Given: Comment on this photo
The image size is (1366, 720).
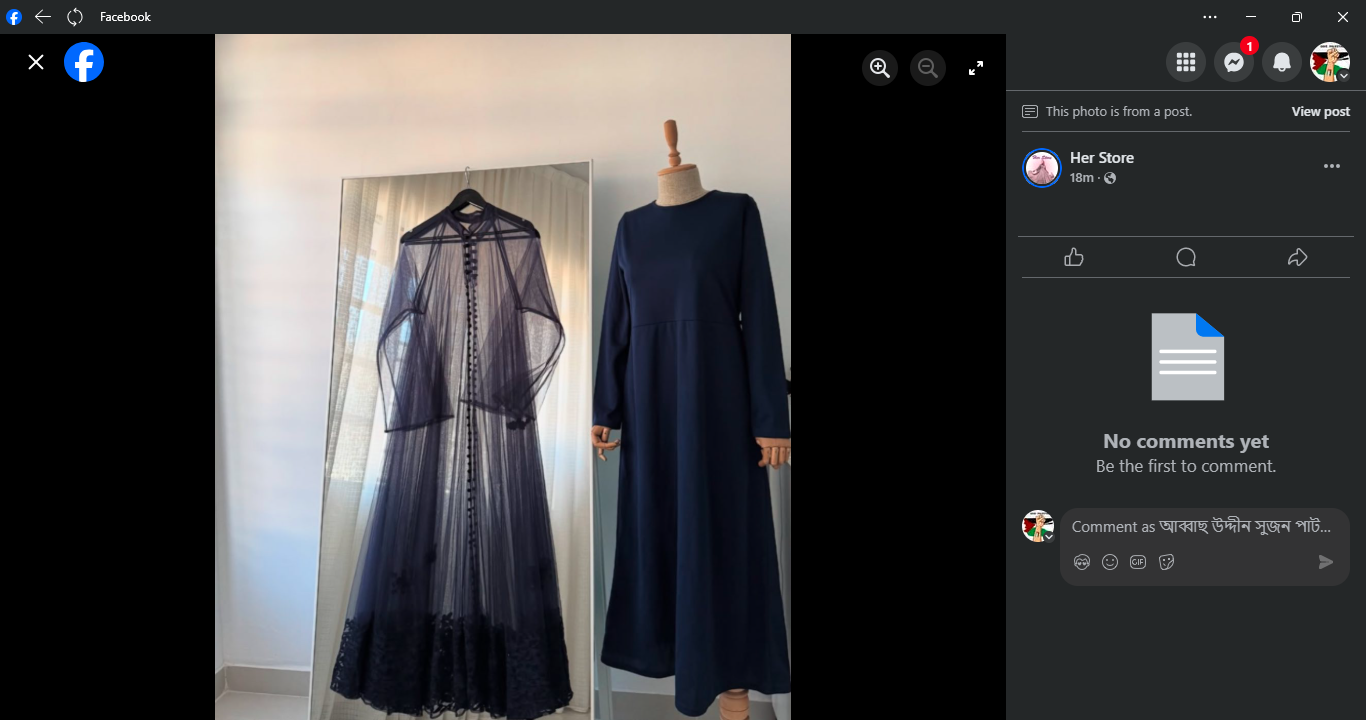Looking at the screenshot, I should [1186, 258].
